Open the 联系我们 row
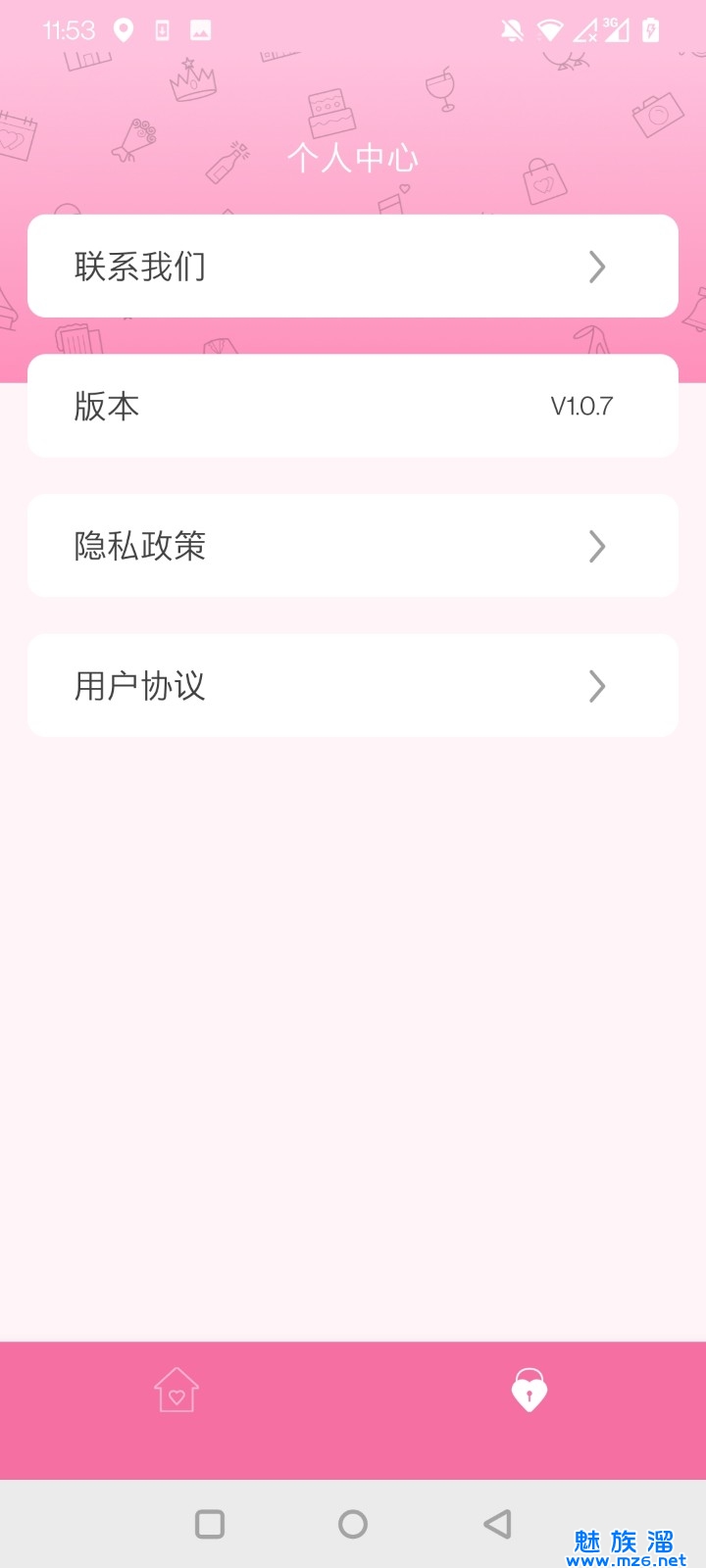 click(x=352, y=267)
